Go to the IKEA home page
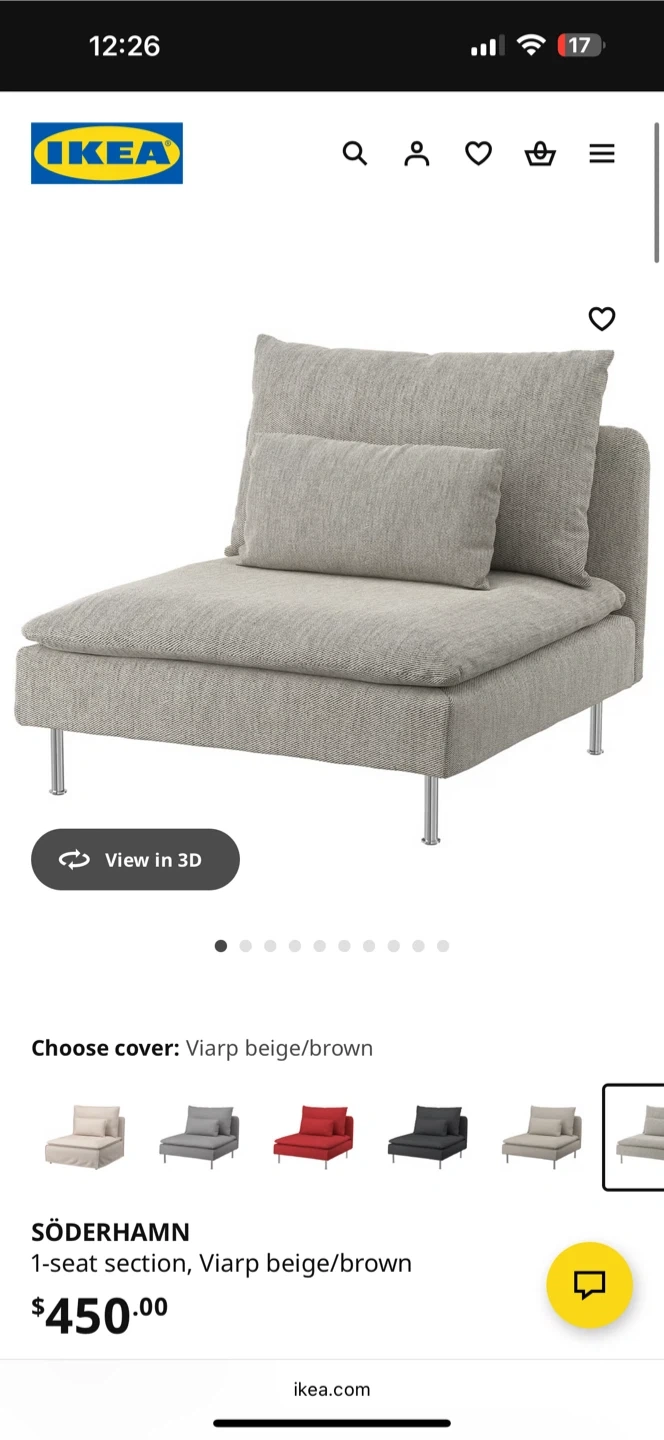The height and width of the screenshot is (1440, 664). [x=107, y=153]
